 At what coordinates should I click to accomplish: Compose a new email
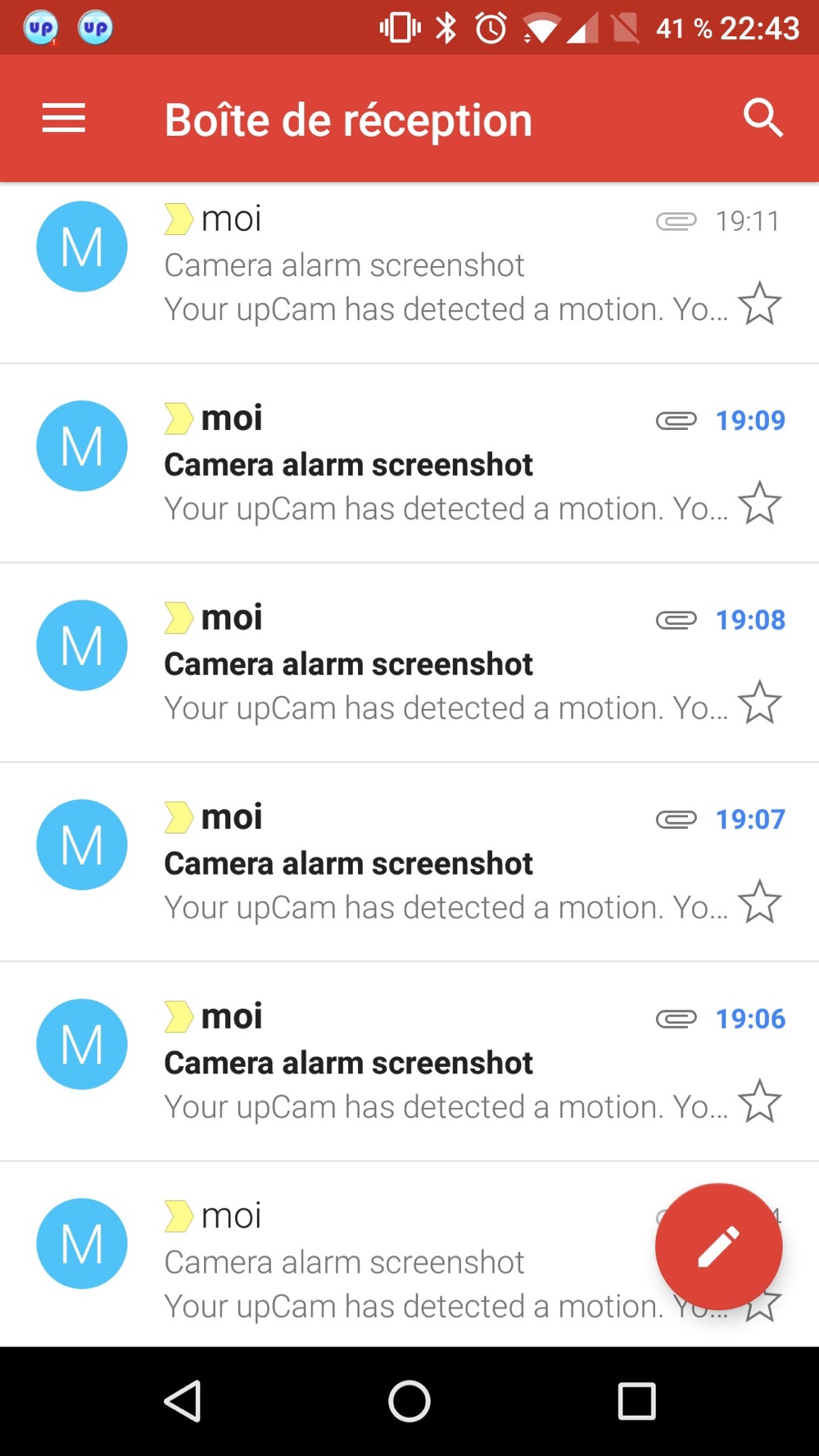(x=718, y=1246)
